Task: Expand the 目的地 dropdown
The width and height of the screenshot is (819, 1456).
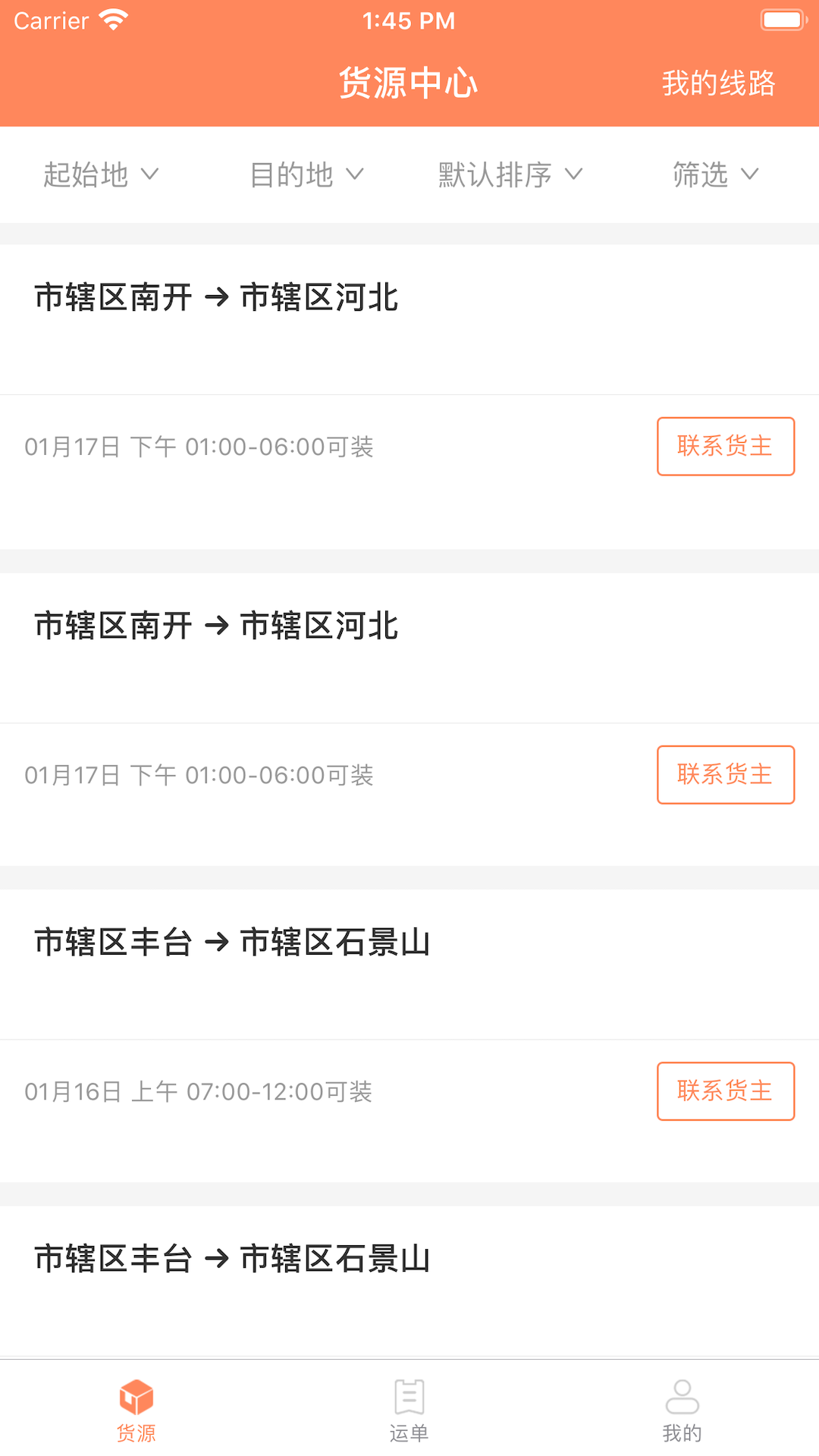Action: [x=306, y=174]
